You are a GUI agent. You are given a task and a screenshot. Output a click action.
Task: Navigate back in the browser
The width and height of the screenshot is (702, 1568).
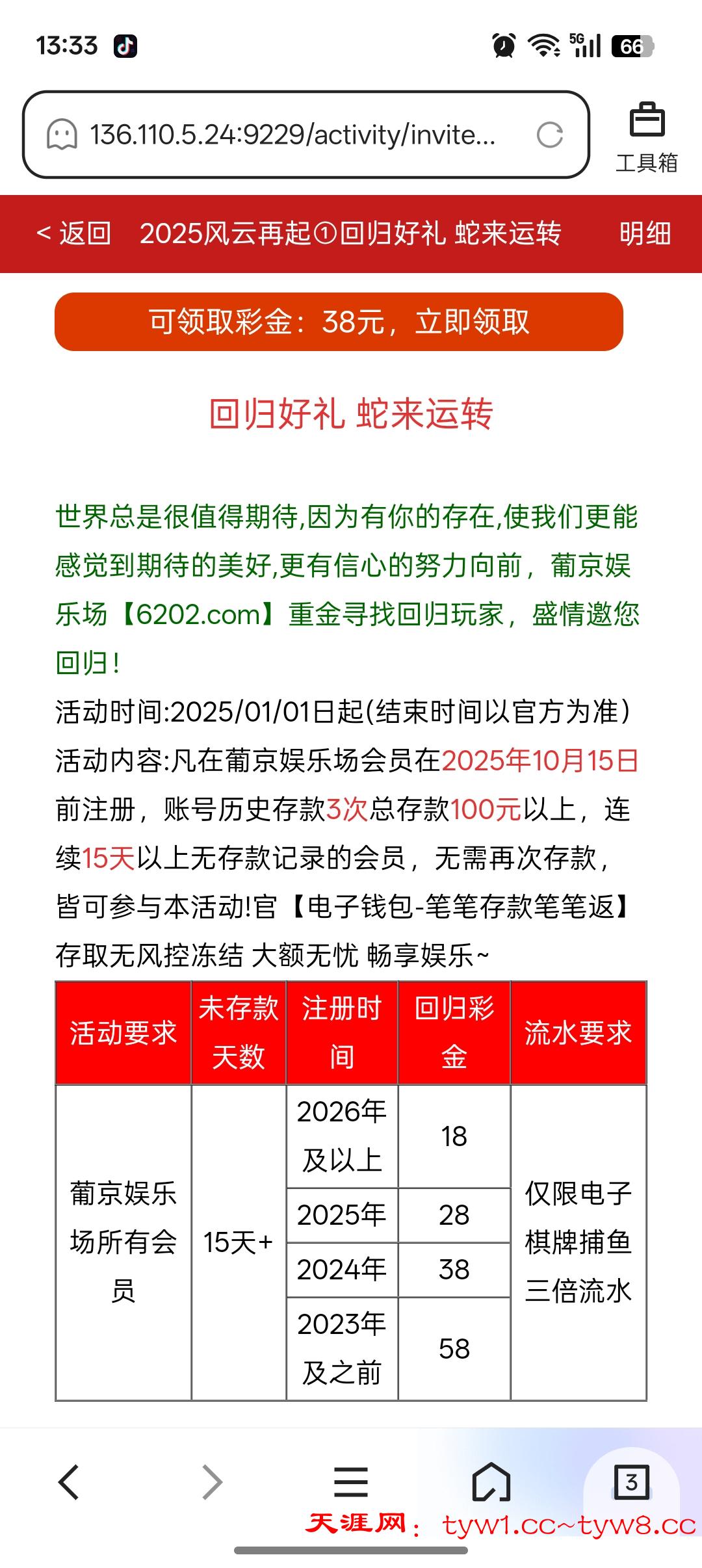[x=69, y=1483]
